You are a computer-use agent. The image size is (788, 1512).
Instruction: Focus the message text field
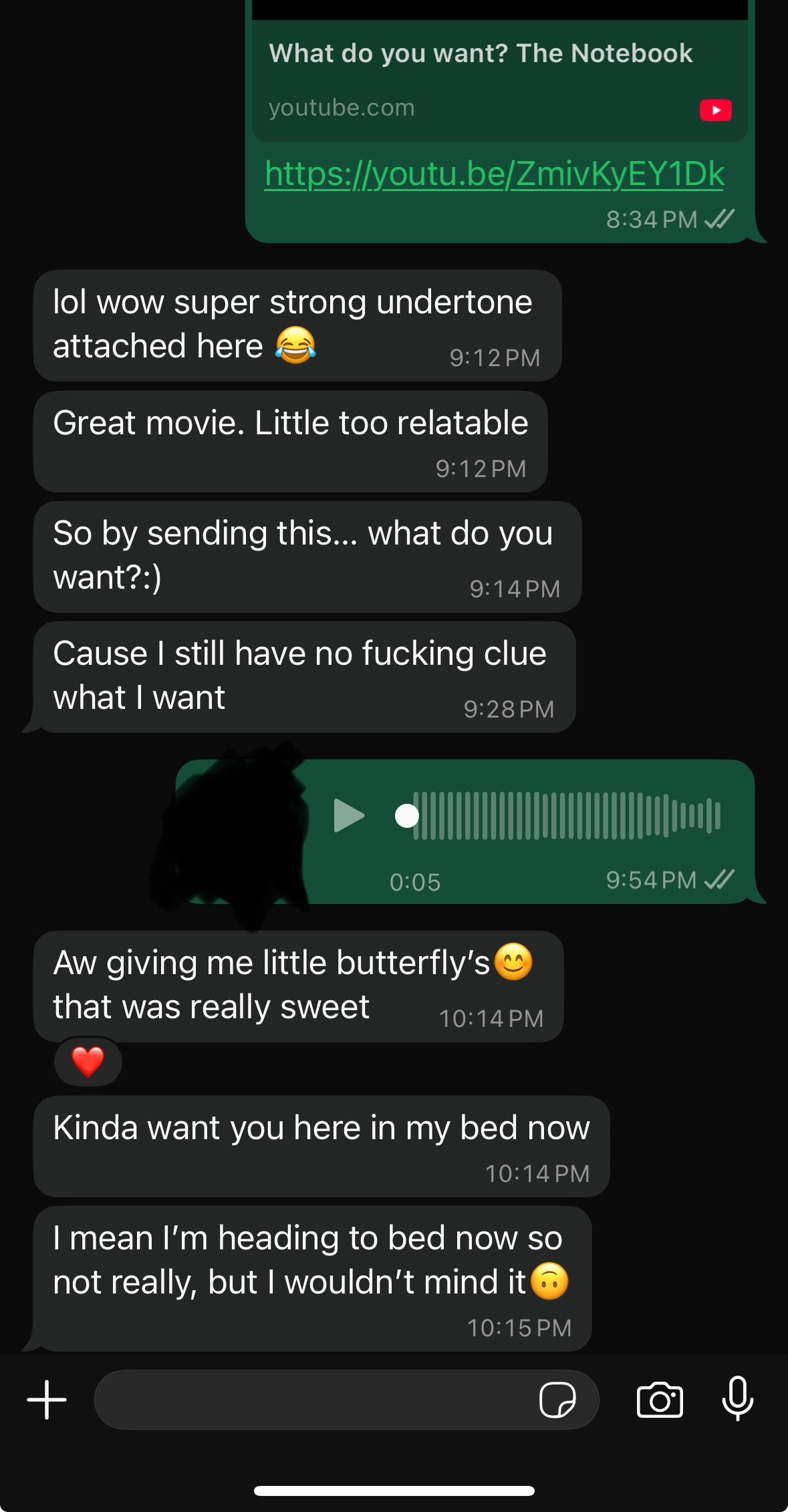point(314,1400)
